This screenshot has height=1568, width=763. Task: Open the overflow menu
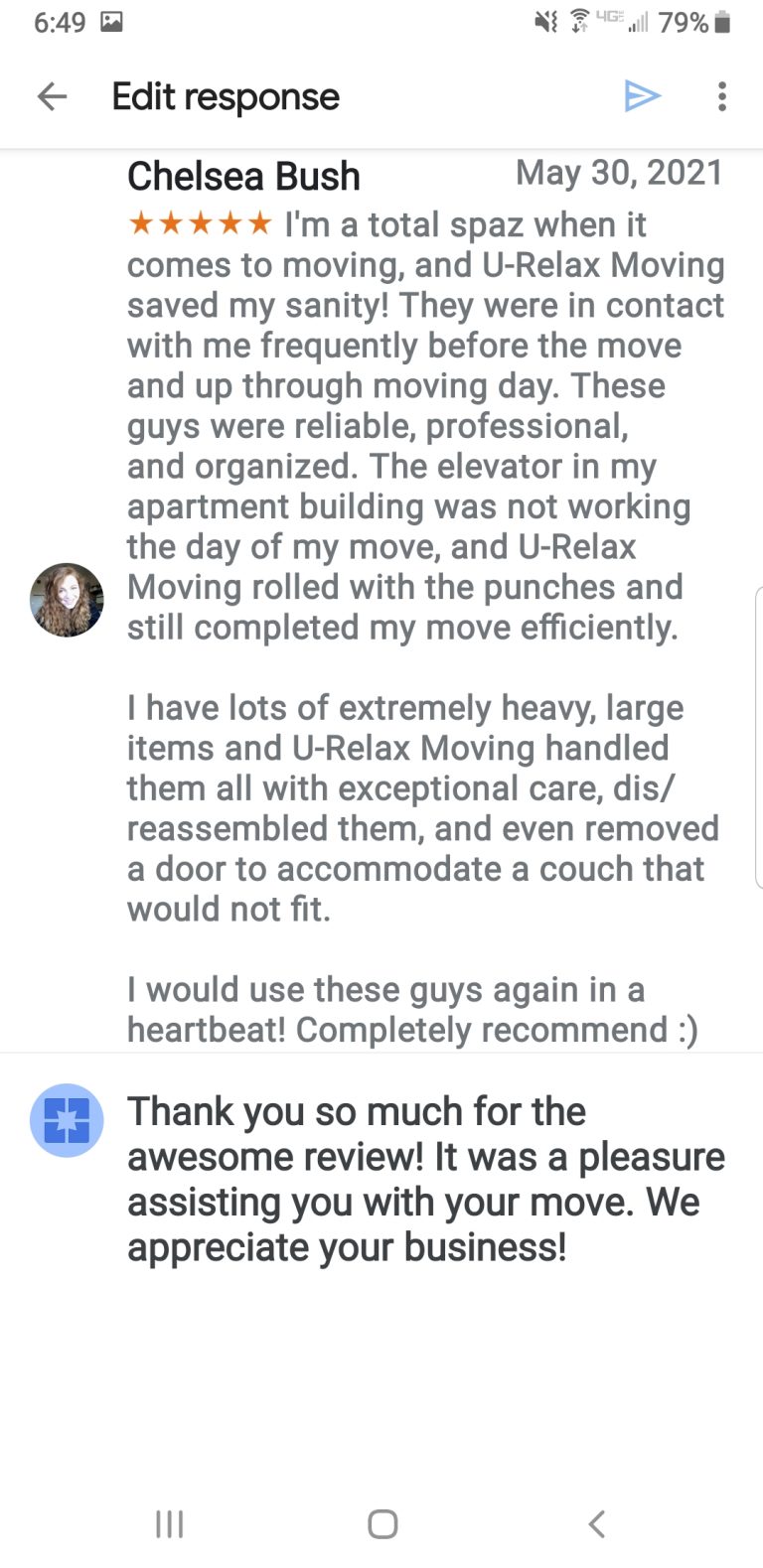[722, 96]
